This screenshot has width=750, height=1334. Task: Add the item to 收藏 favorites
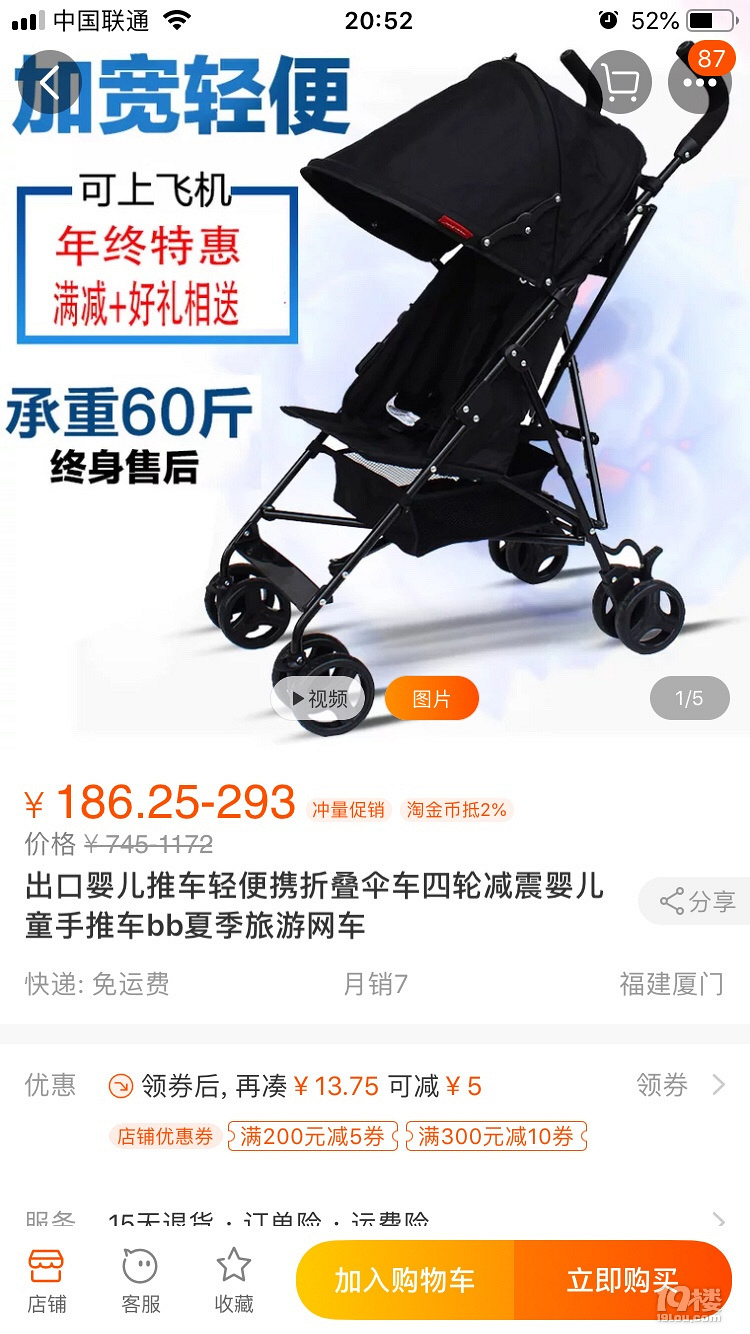(x=234, y=1280)
